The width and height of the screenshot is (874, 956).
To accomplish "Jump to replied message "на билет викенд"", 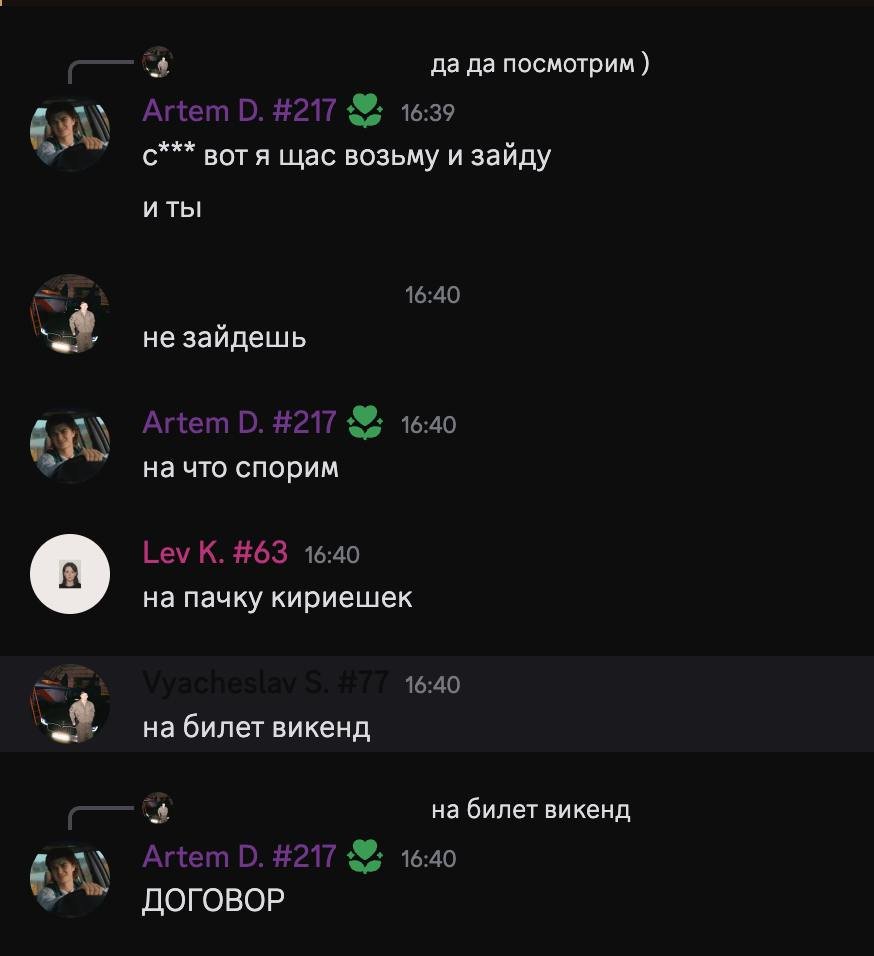I will pyautogui.click(x=530, y=809).
